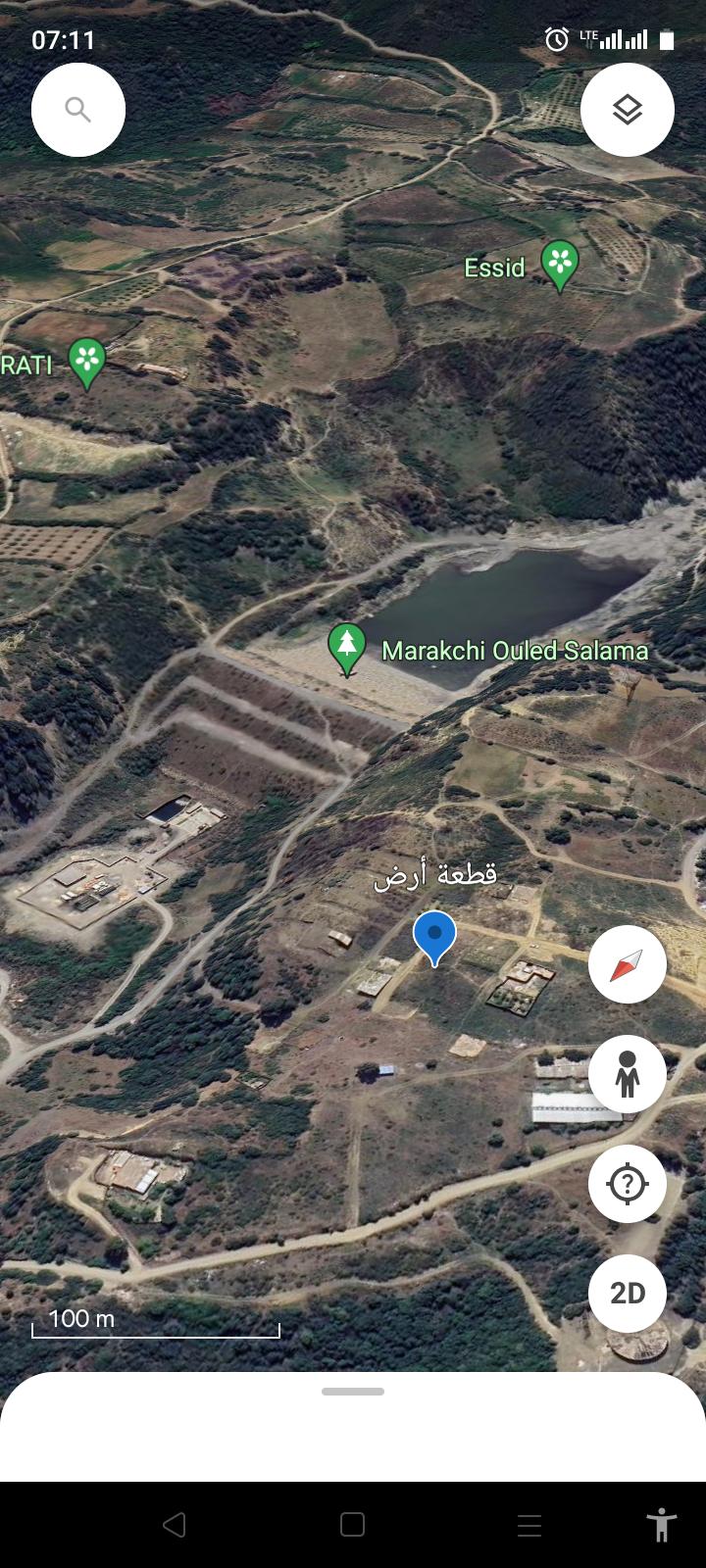Image resolution: width=706 pixels, height=1568 pixels.
Task: Tap the blue قطعة أرض location pin
Action: [434, 938]
